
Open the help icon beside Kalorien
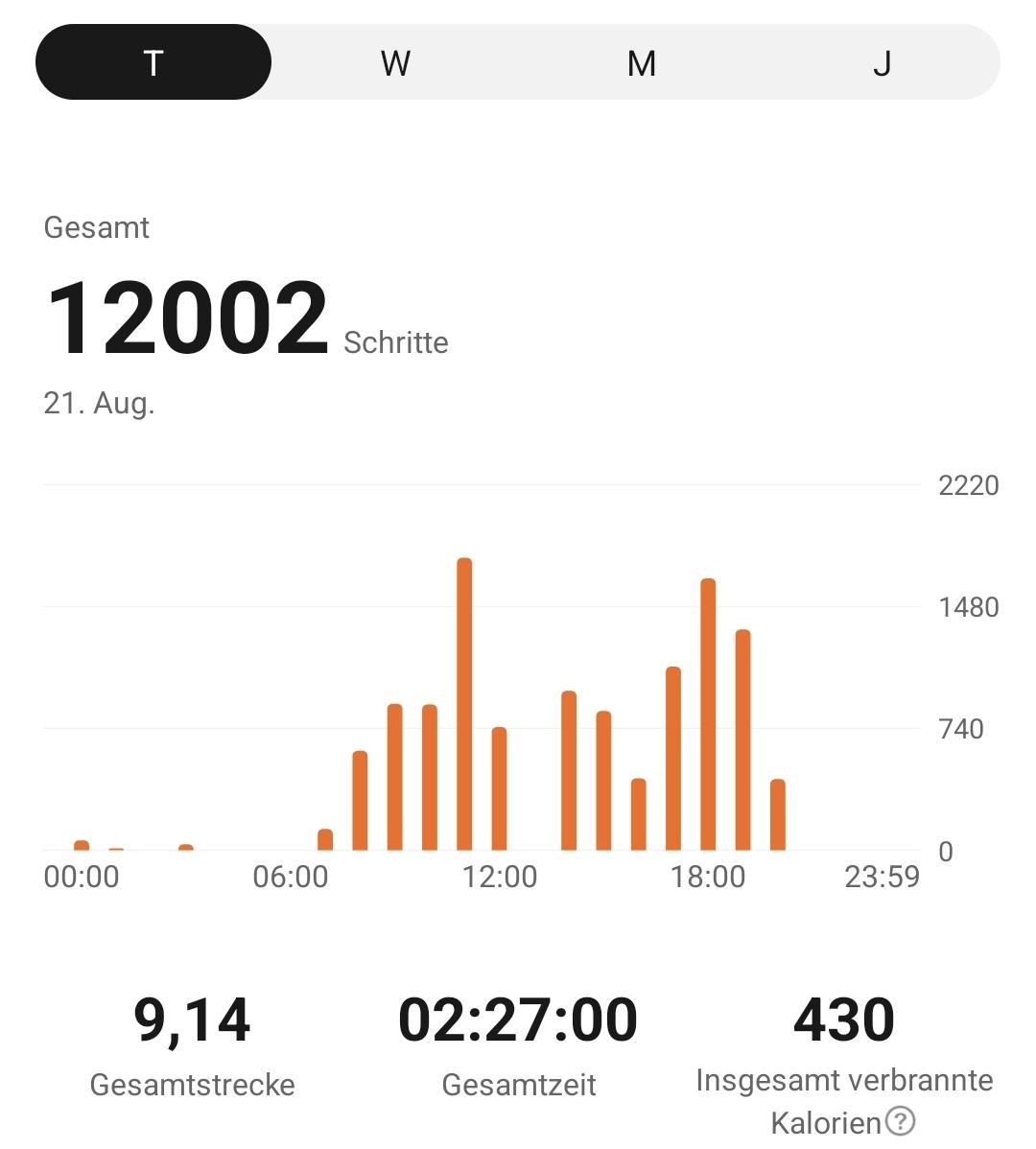[901, 1120]
